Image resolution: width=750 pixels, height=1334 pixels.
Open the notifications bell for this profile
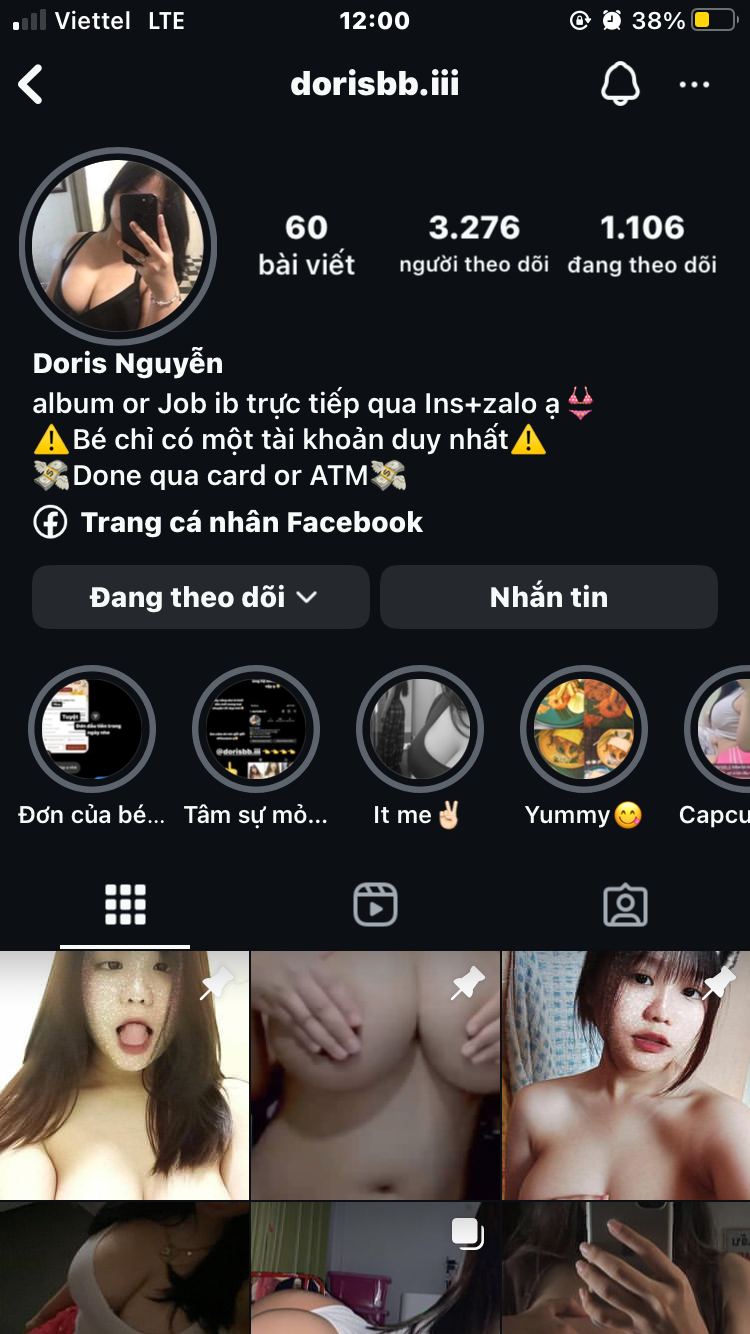coord(620,85)
